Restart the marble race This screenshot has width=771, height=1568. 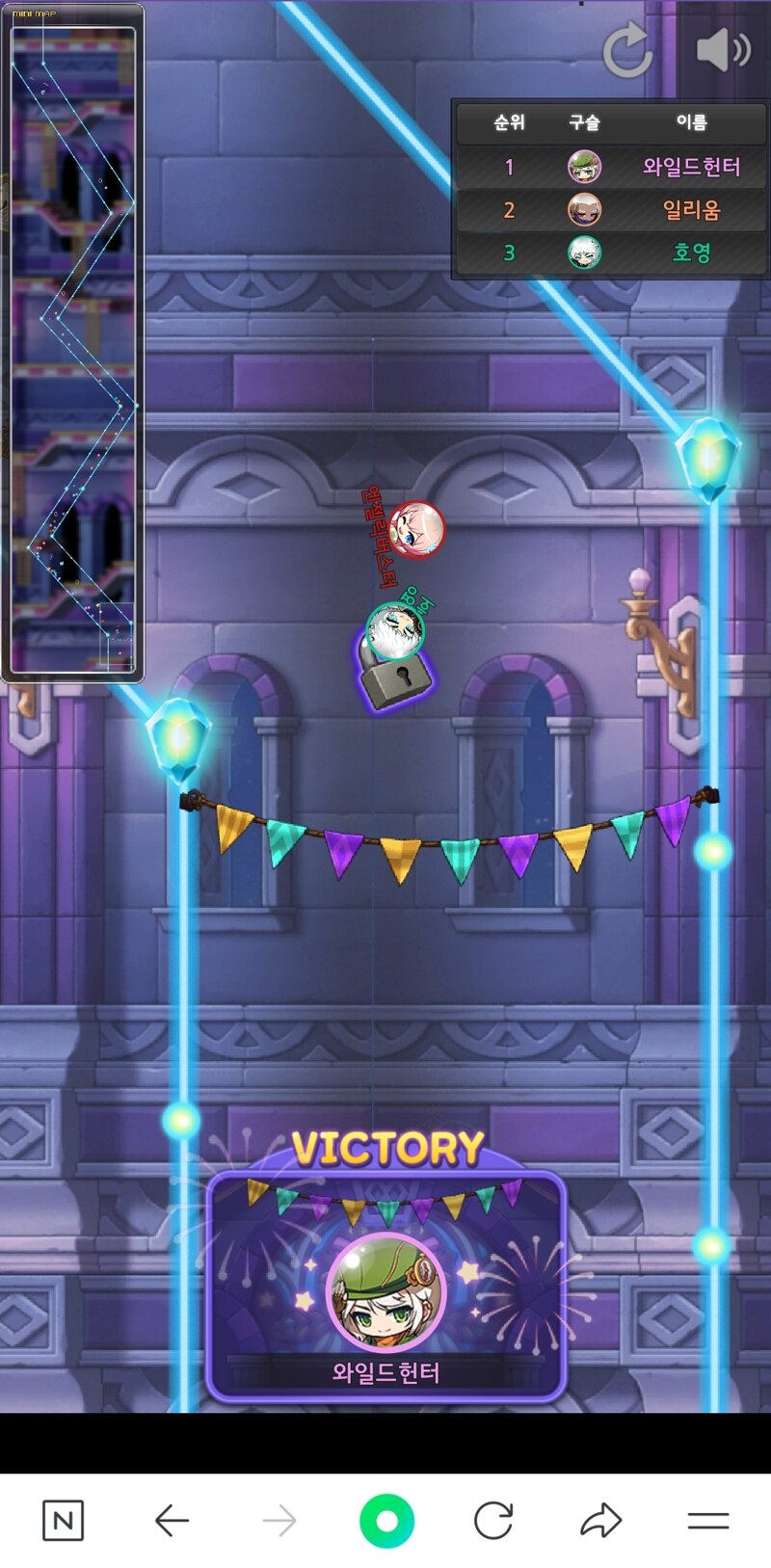coord(627,50)
